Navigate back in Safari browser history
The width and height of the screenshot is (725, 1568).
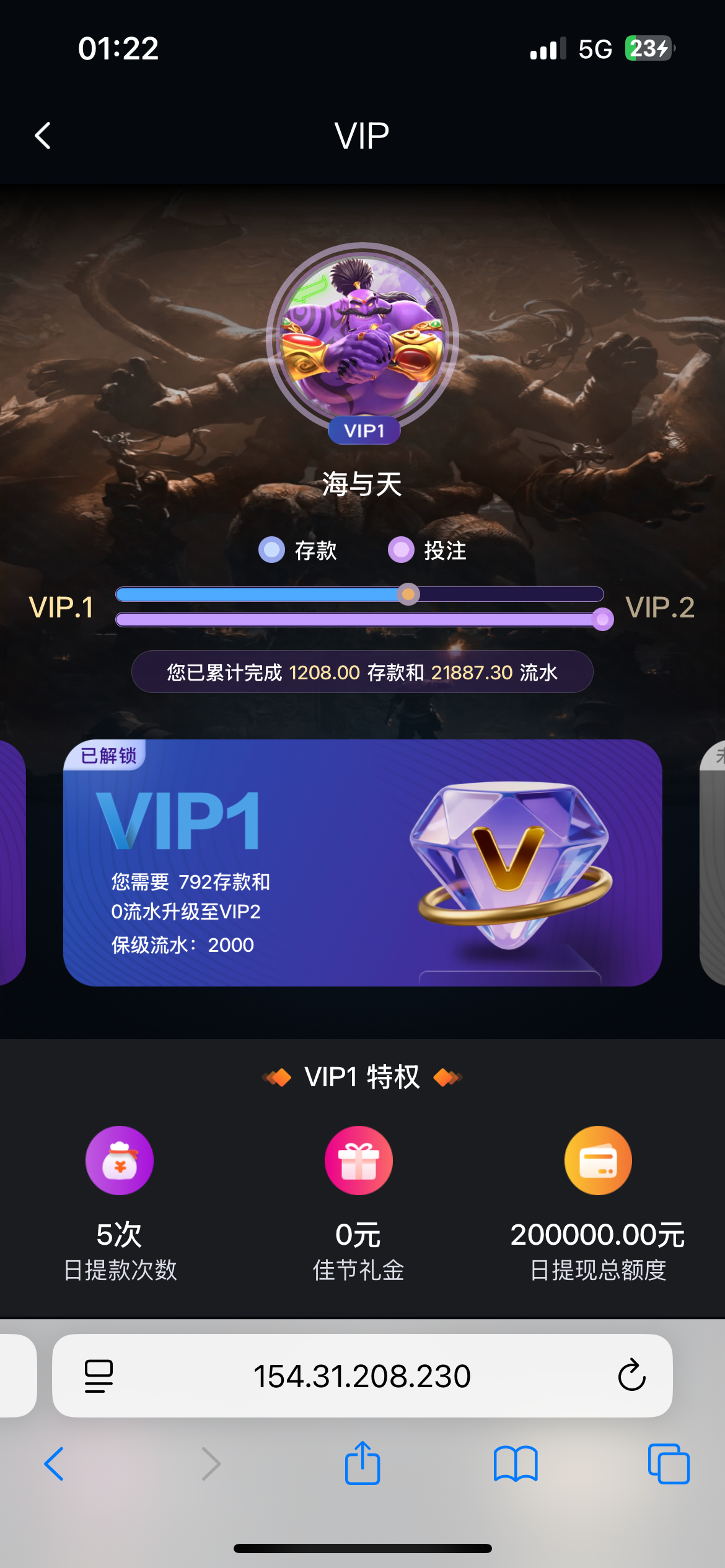tap(55, 1464)
